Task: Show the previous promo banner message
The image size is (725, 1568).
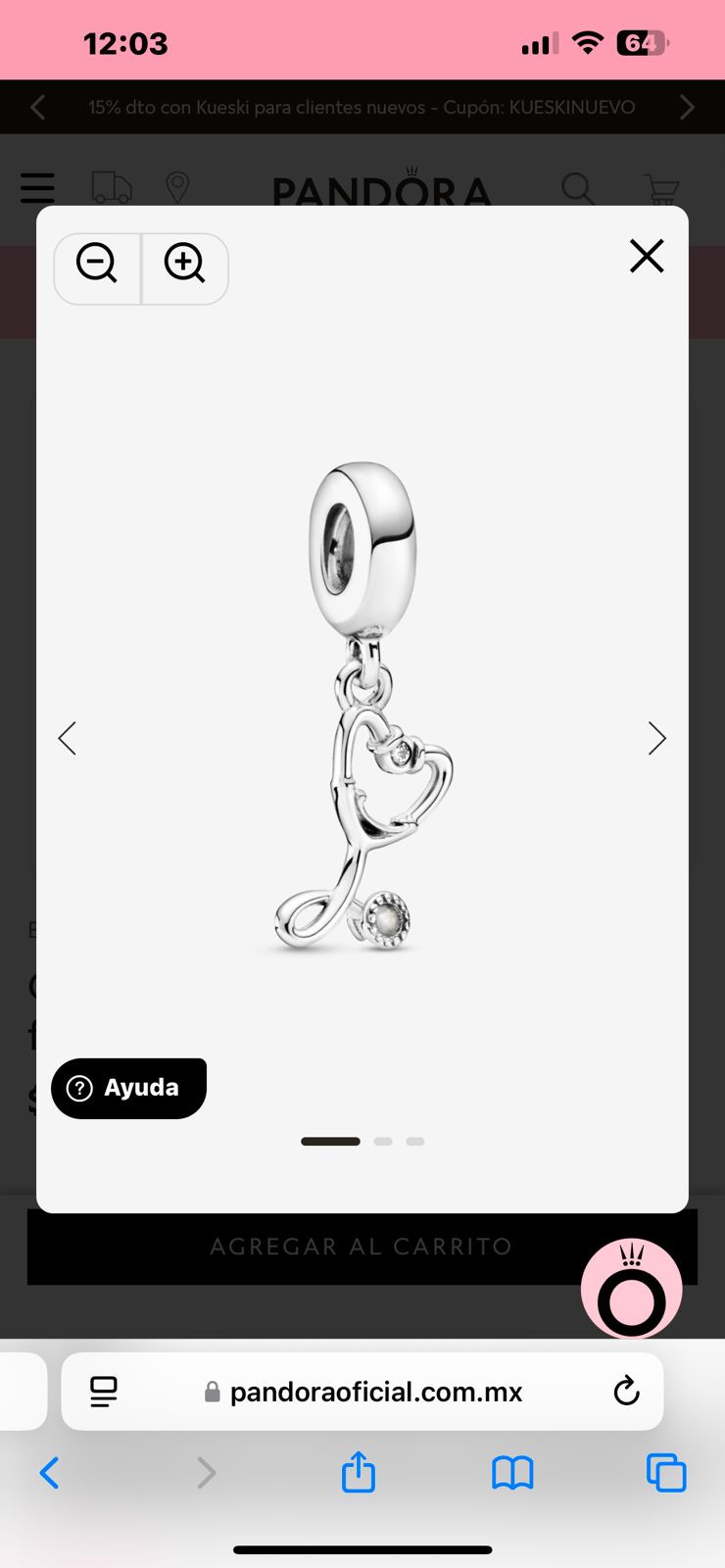Action: [x=38, y=107]
